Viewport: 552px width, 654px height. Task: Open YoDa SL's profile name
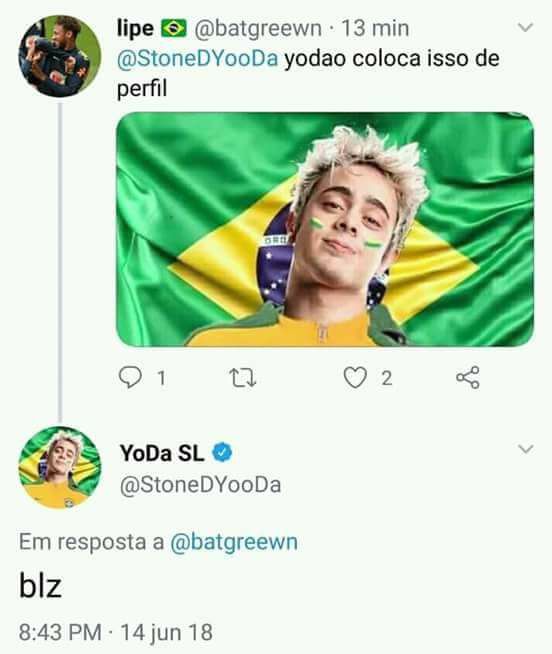(x=162, y=453)
